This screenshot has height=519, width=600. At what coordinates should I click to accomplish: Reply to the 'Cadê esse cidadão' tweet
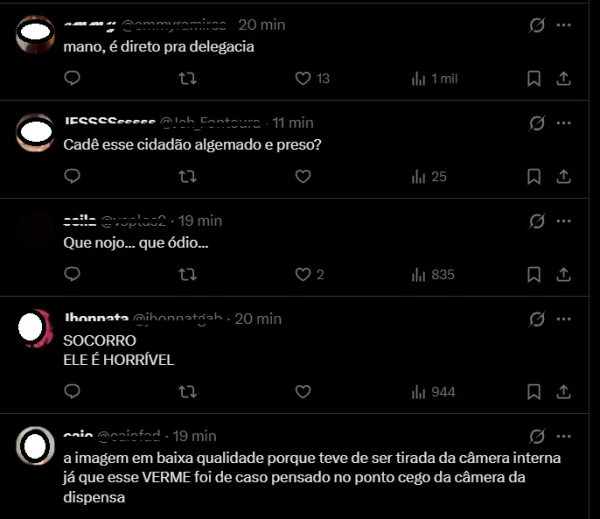pyautogui.click(x=72, y=177)
